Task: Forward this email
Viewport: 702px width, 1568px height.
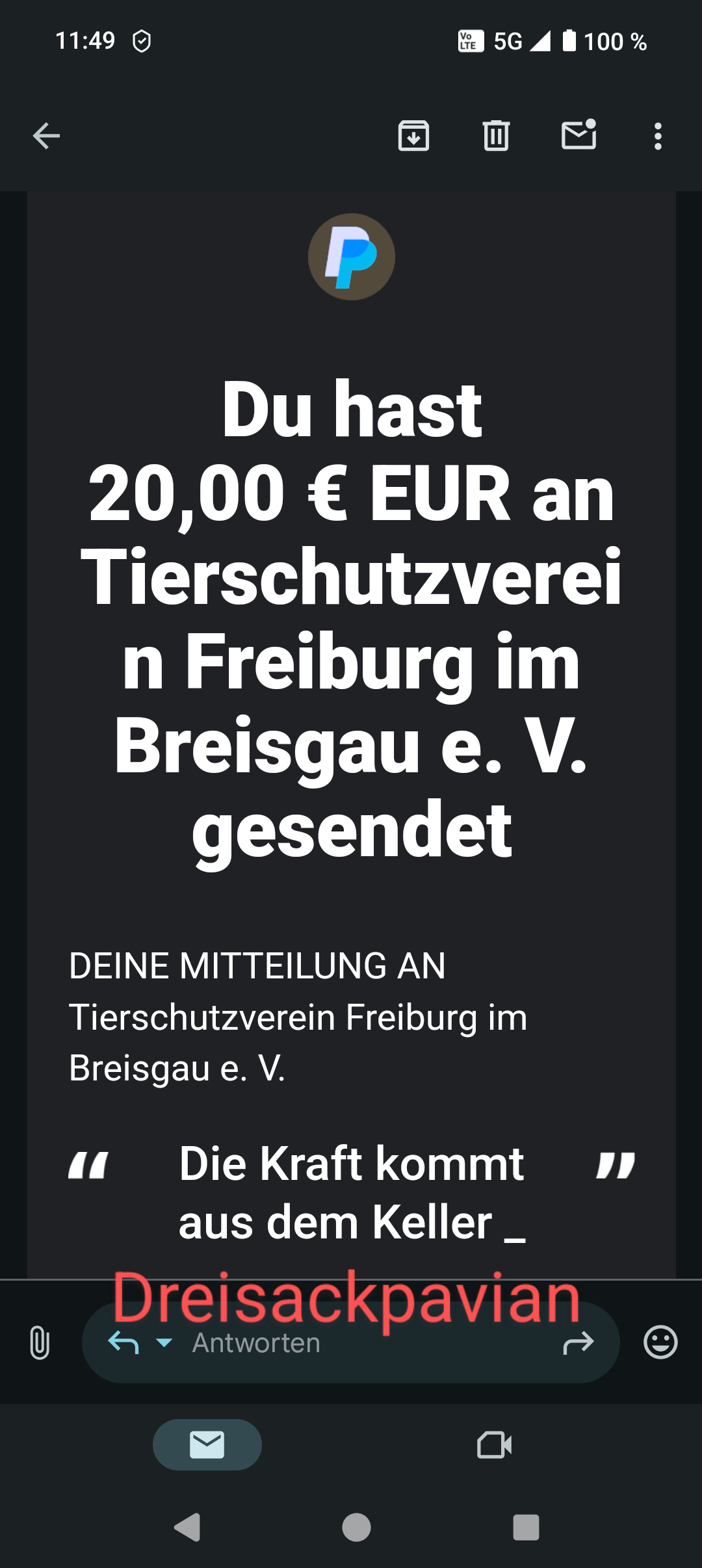Action: pos(578,1343)
